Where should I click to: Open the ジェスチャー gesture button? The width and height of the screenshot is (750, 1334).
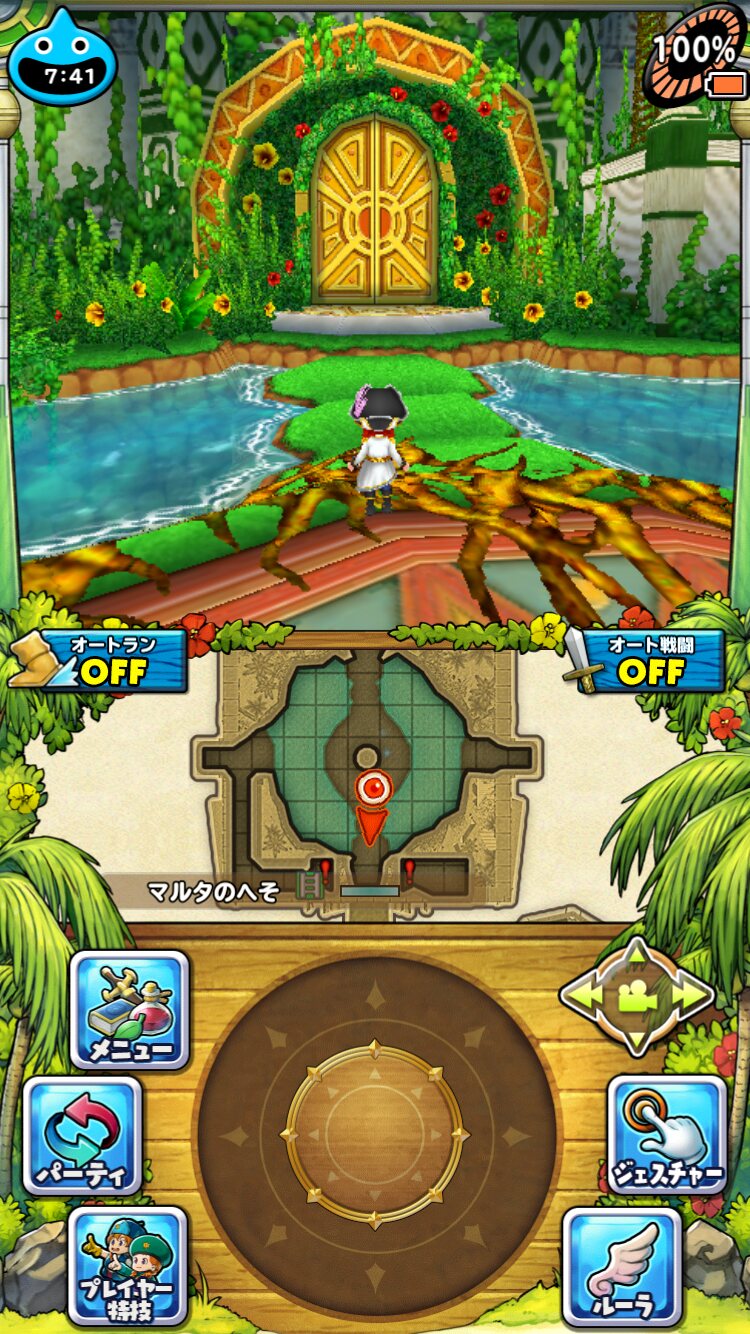667,1135
